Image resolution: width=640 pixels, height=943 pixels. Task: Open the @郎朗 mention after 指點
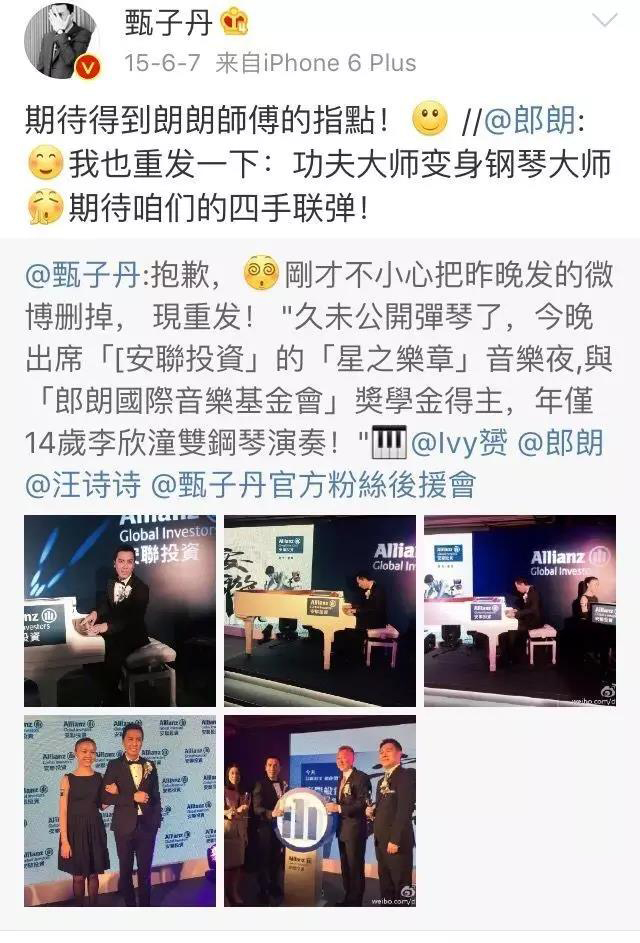[536, 122]
